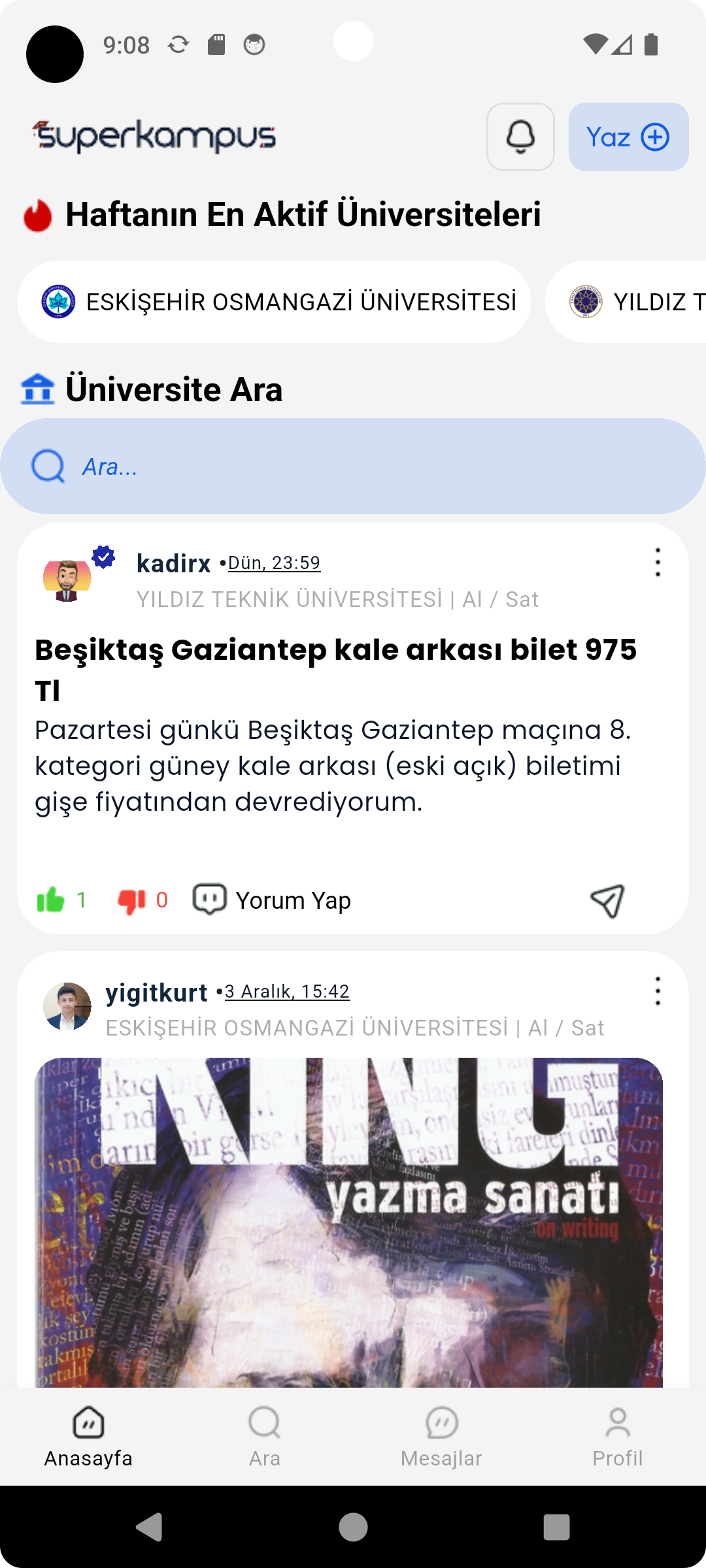Open the Profil icon
This screenshot has height=1568, width=706.
tap(617, 1424)
